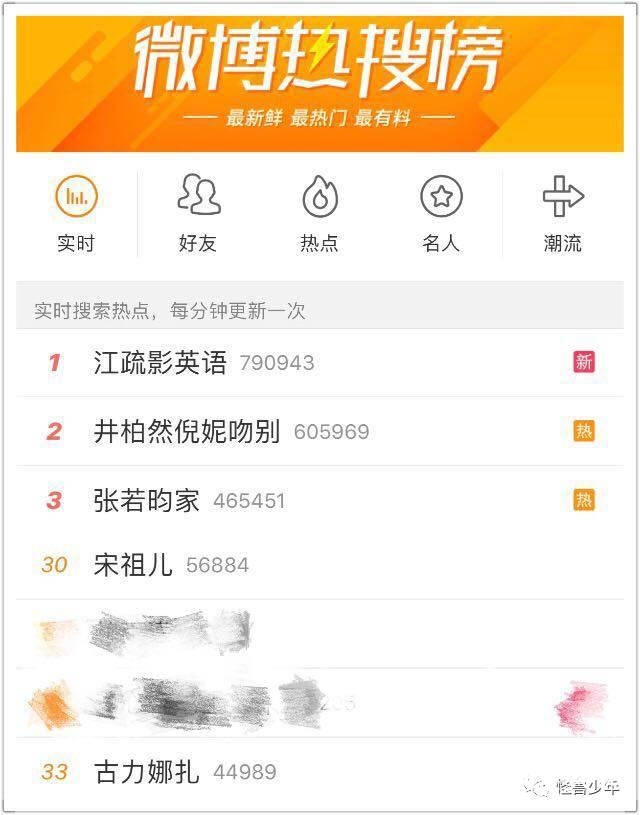640x815 pixels.
Task: Open the 好友 tab
Action: click(x=198, y=213)
